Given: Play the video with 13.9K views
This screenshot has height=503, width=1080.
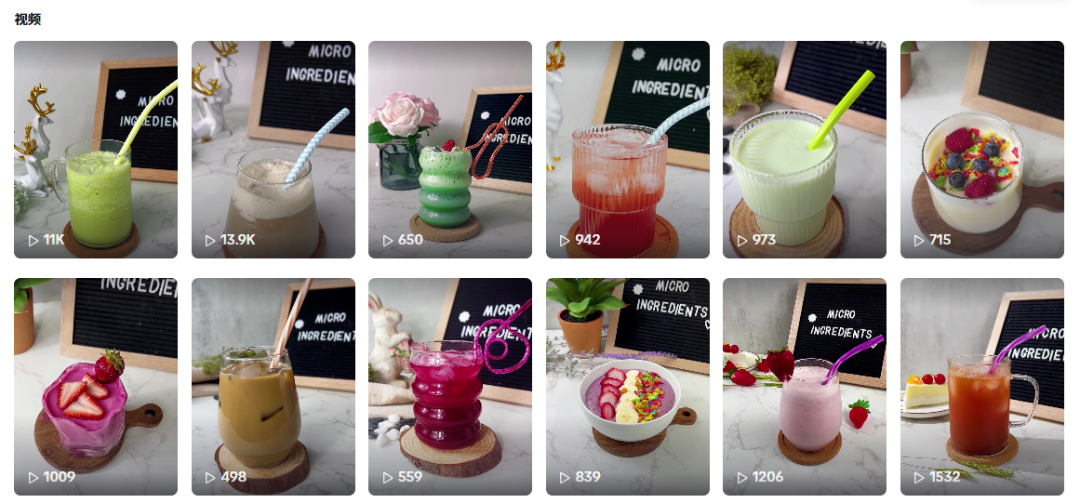Looking at the screenshot, I should (273, 150).
